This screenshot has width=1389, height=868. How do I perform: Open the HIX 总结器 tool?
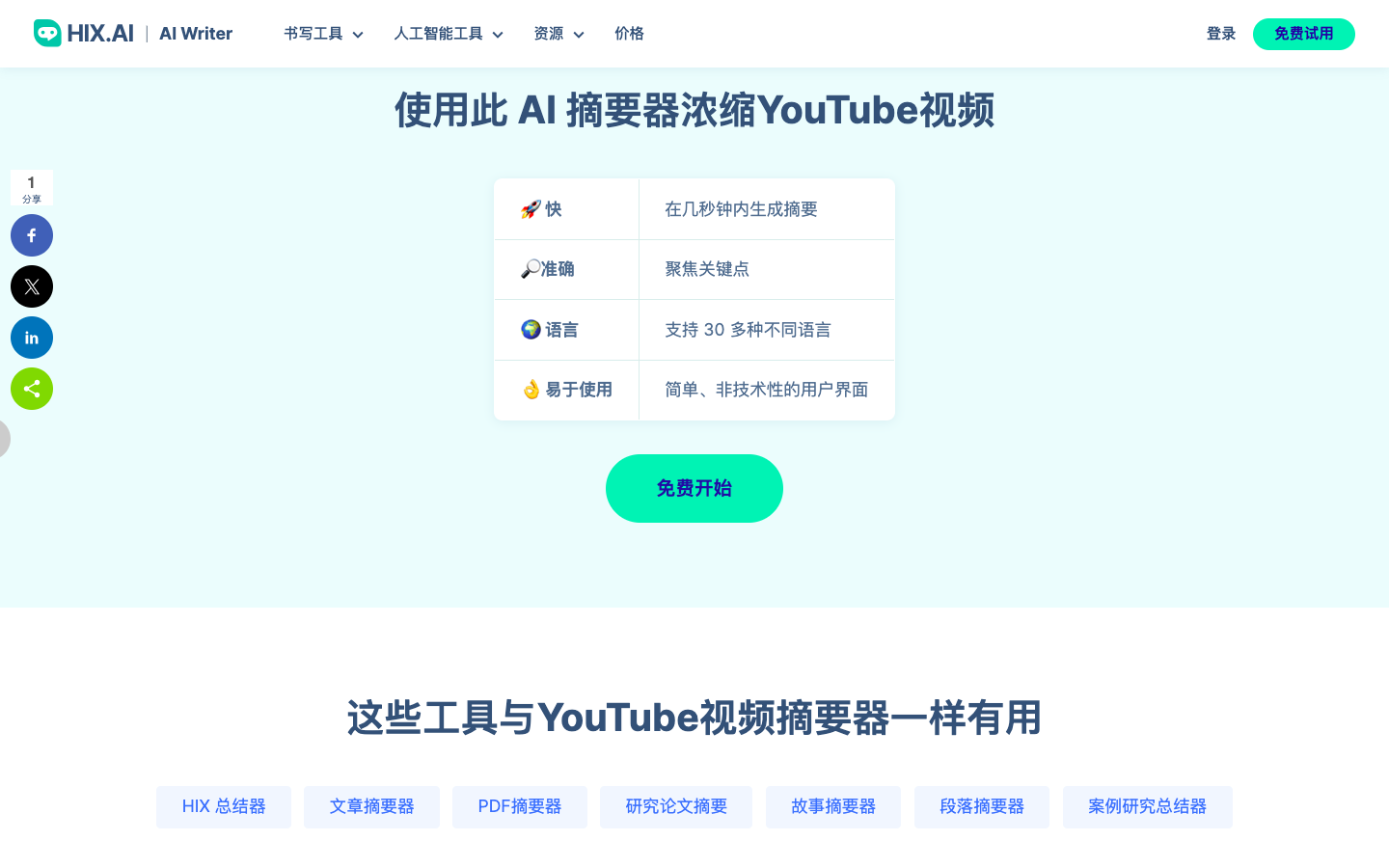point(224,806)
